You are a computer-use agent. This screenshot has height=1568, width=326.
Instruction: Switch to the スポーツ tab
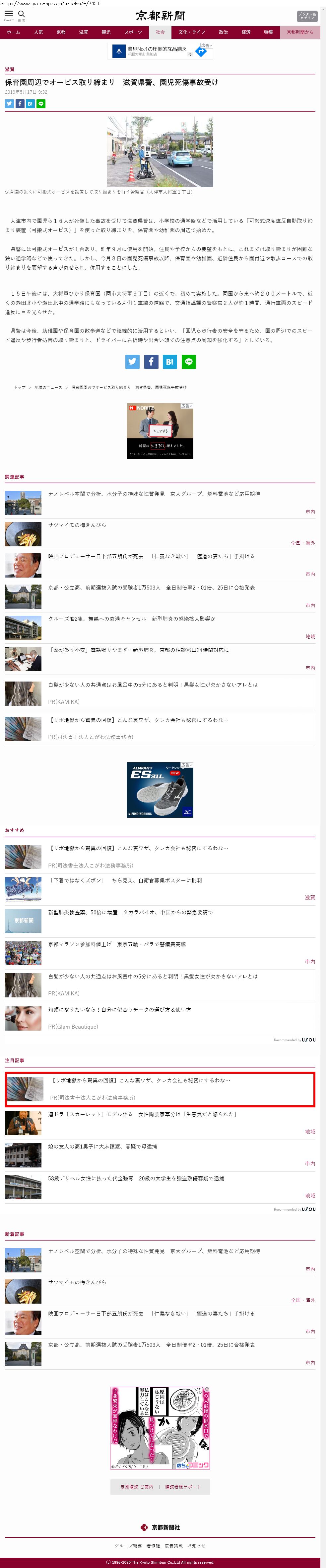[133, 32]
